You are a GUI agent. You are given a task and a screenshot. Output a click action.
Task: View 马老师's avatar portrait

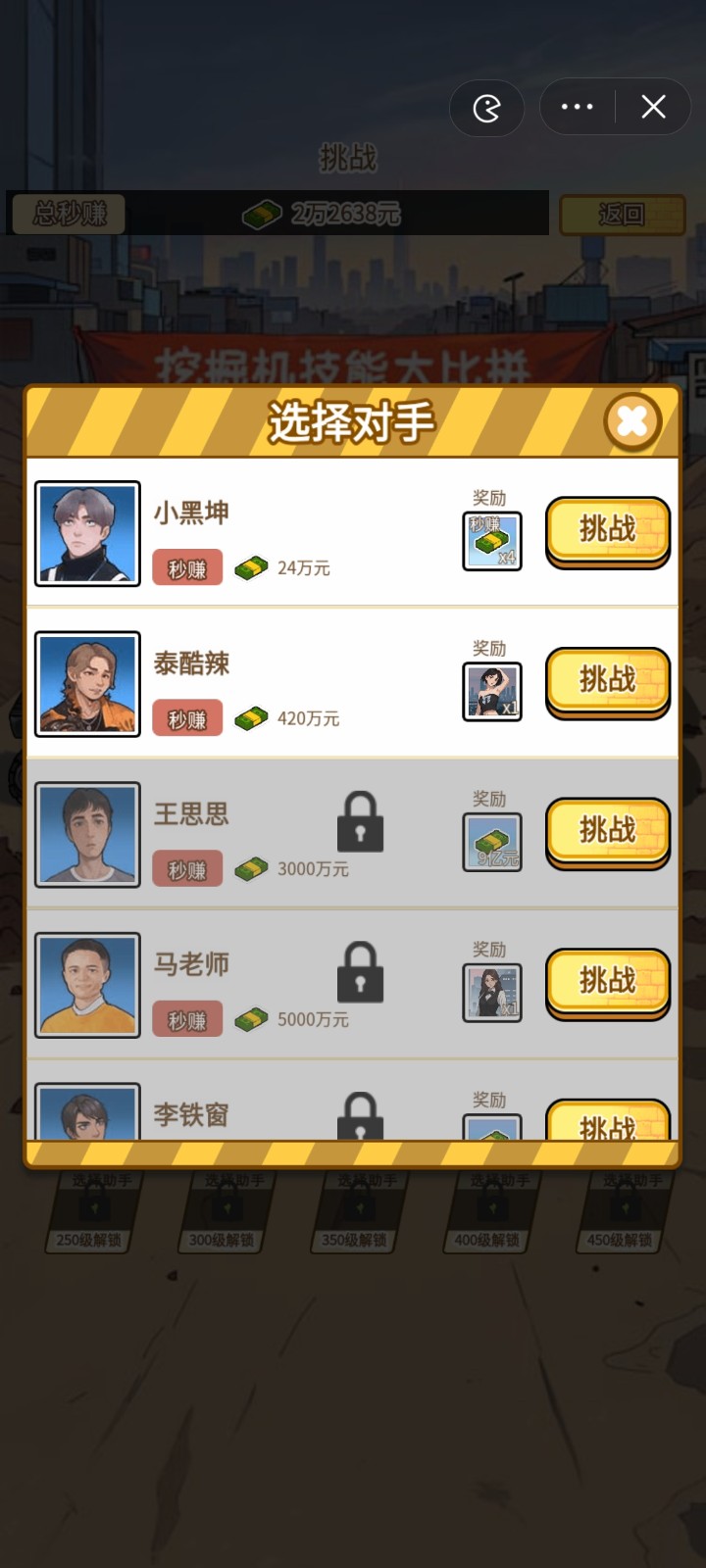point(86,984)
